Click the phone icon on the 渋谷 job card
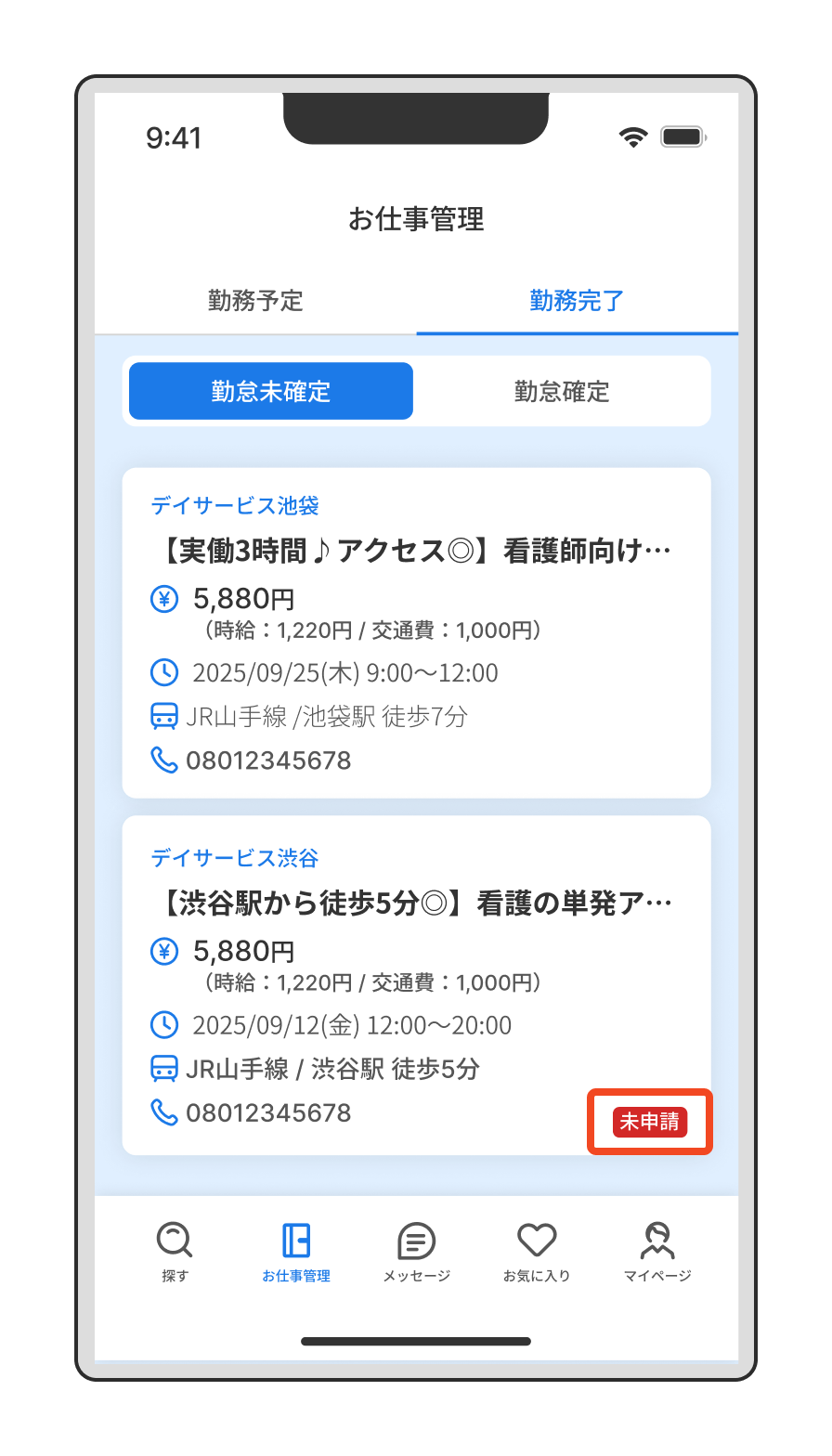The image size is (832, 1456). (x=164, y=1112)
